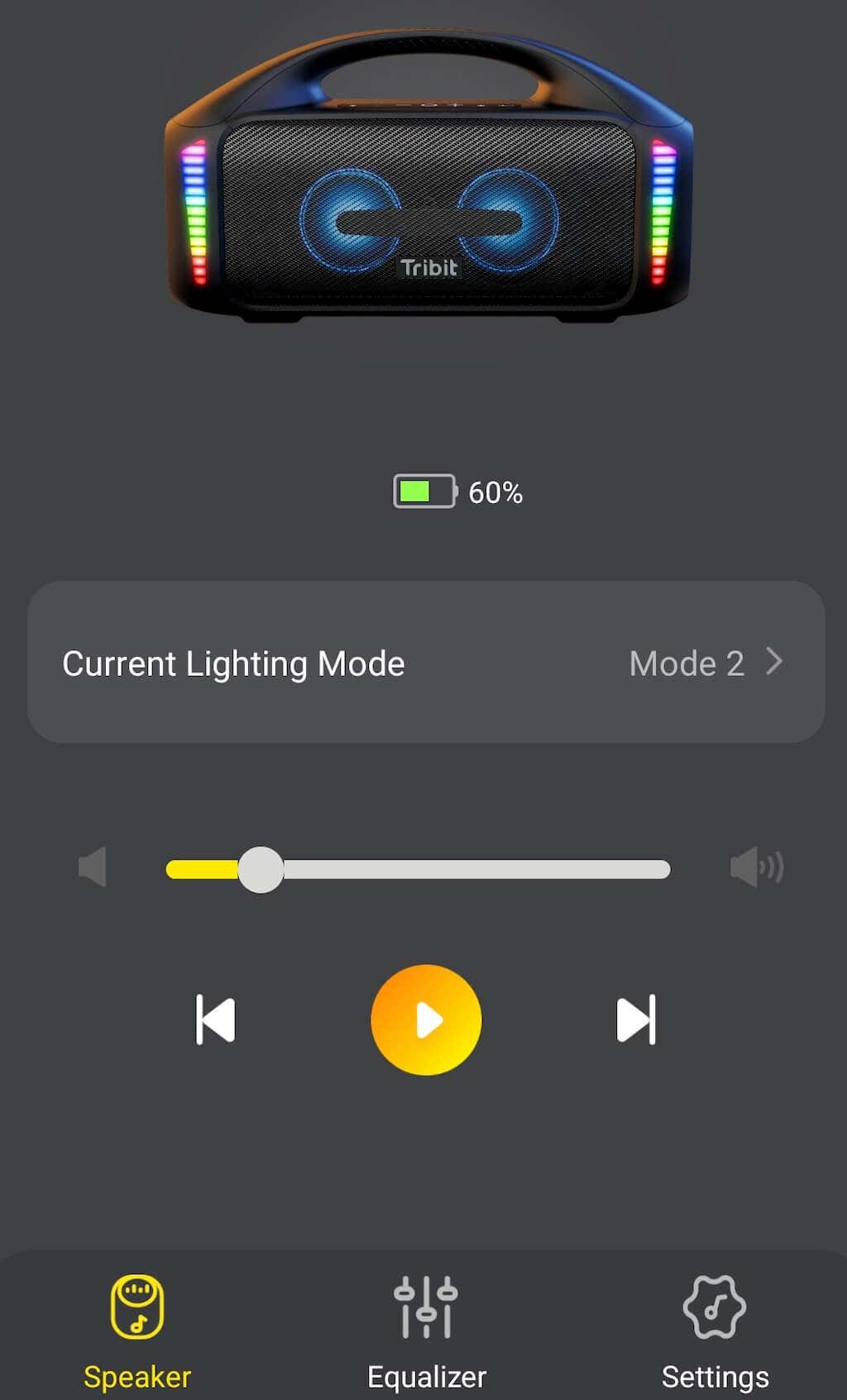Viewport: 847px width, 1400px height.
Task: Open the Current Lighting Mode setting
Action: pyautogui.click(x=426, y=663)
